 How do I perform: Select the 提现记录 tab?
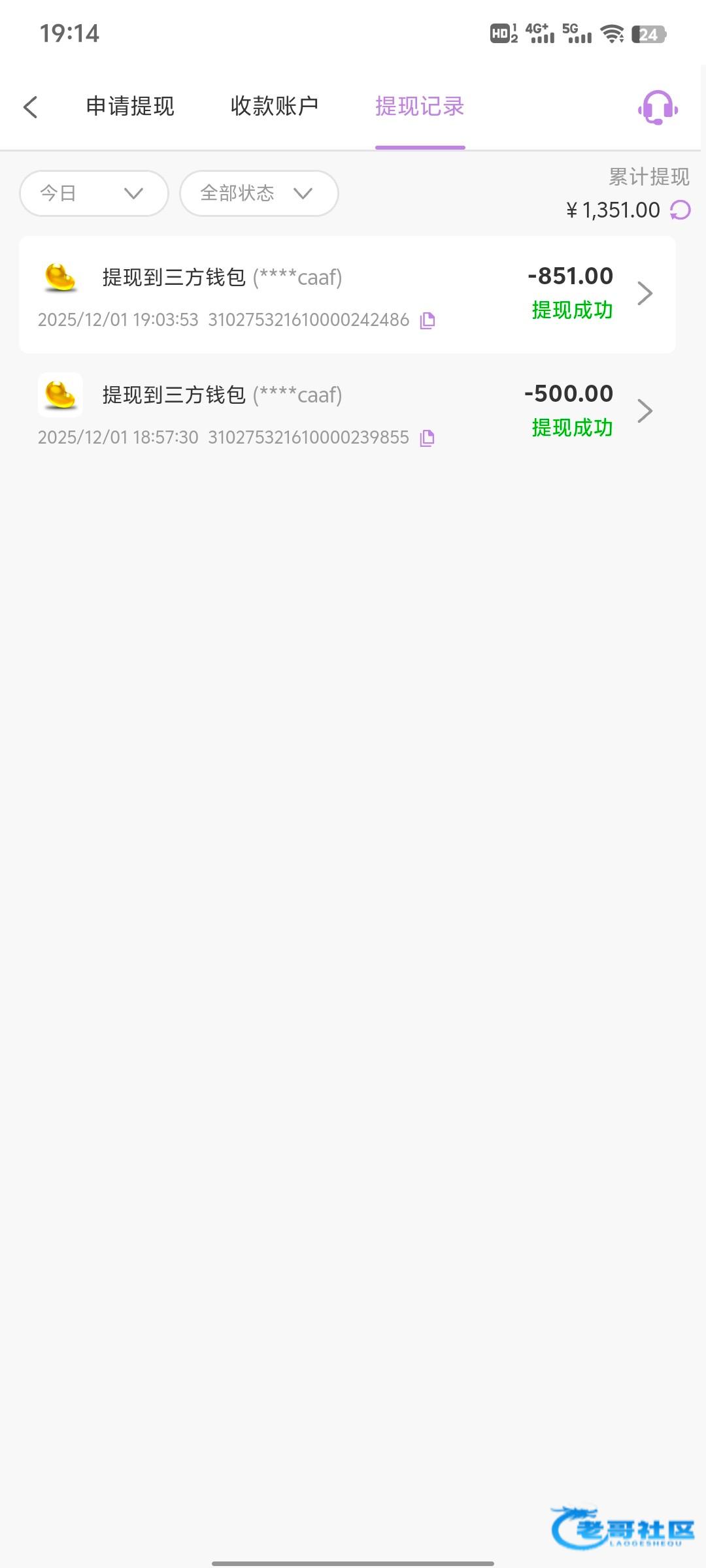pyautogui.click(x=420, y=106)
